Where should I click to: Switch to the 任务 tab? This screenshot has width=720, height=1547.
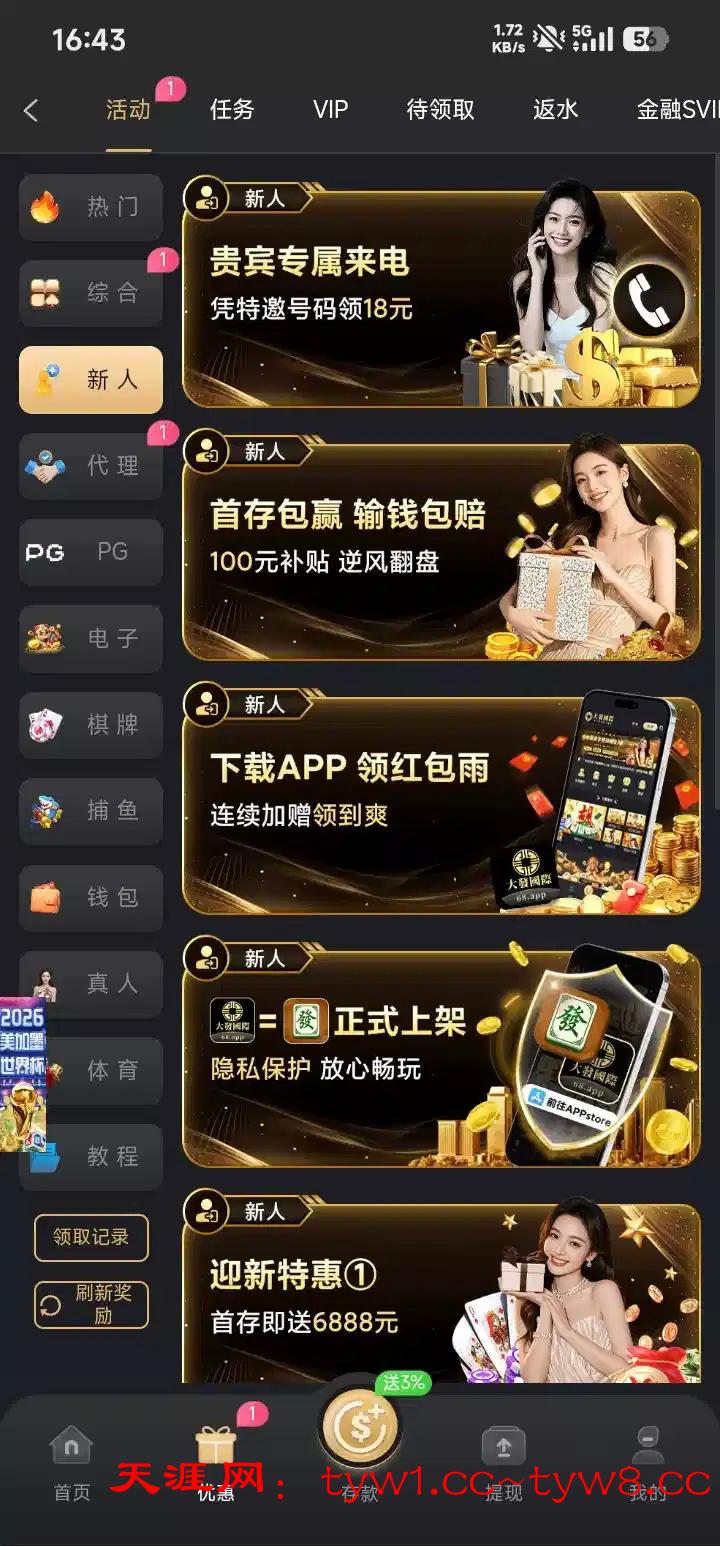pyautogui.click(x=232, y=110)
